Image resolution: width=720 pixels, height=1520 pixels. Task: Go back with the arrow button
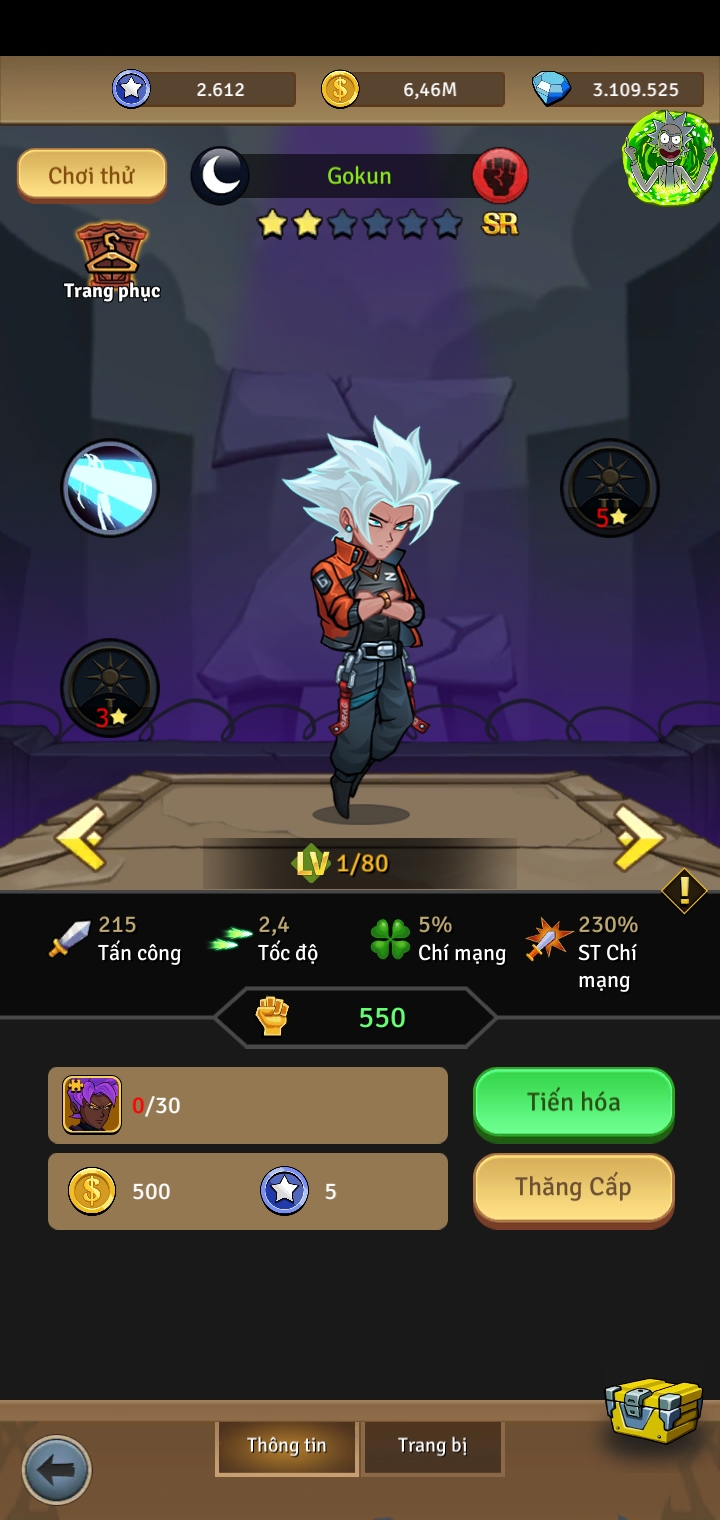[57, 1470]
